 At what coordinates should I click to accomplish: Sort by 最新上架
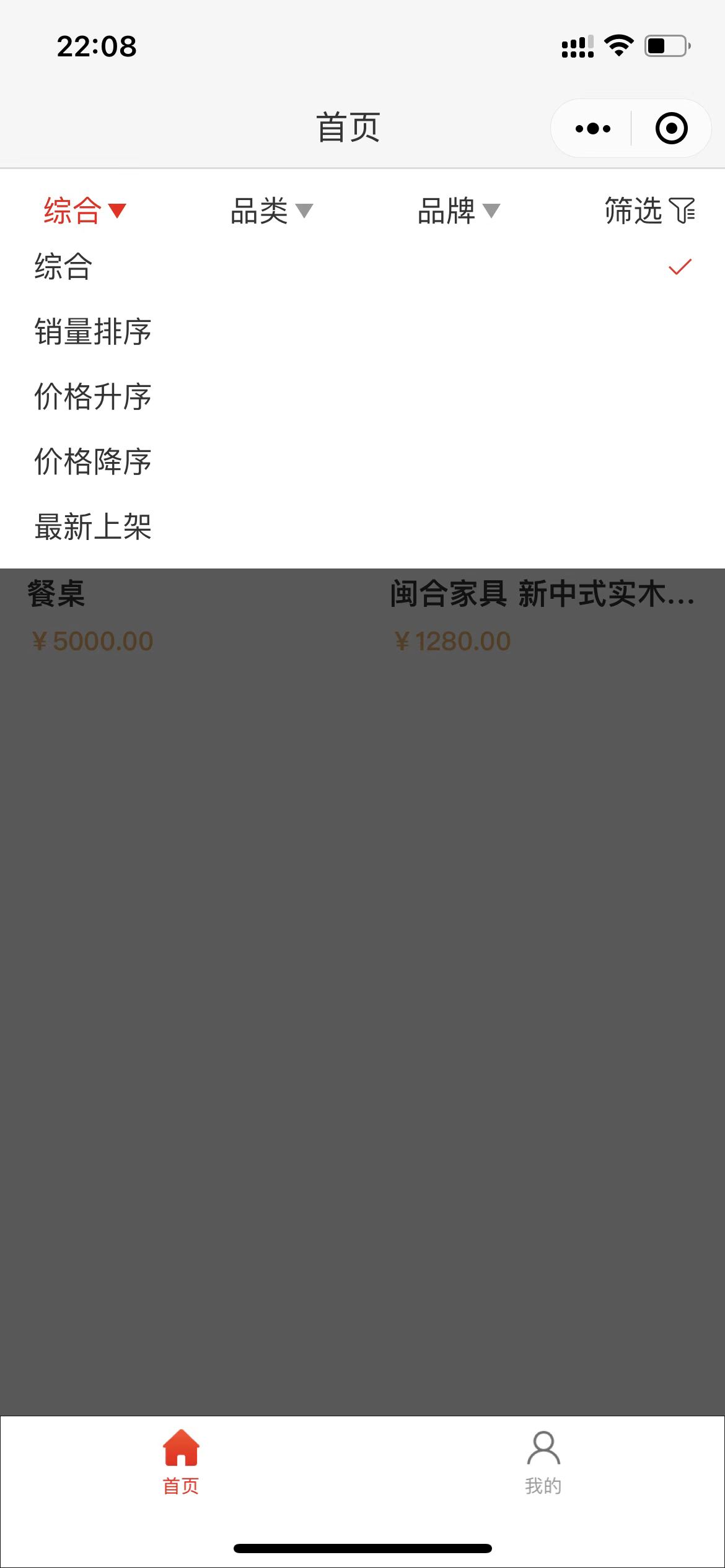click(362, 527)
